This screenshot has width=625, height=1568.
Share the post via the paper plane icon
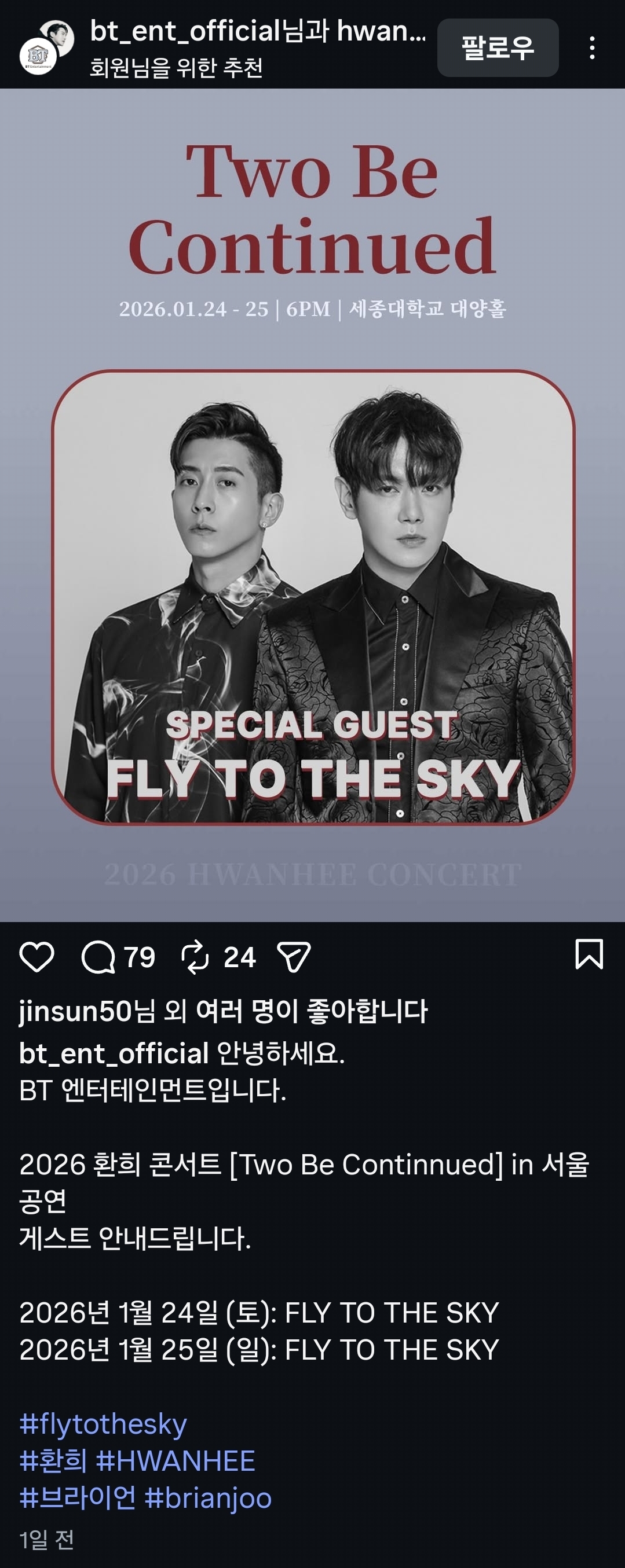pos(294,957)
